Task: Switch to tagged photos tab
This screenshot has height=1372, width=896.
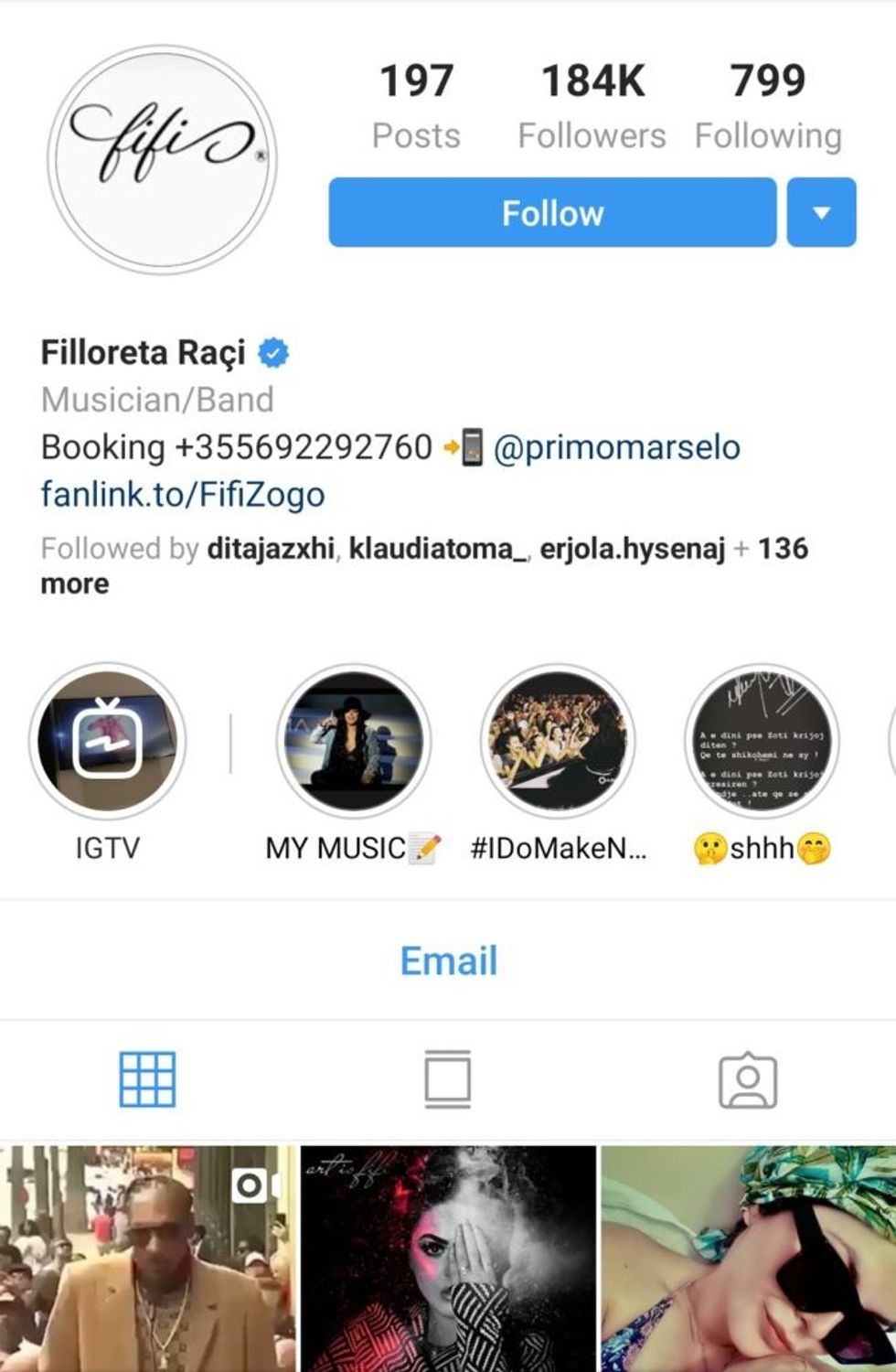Action: tap(747, 1079)
